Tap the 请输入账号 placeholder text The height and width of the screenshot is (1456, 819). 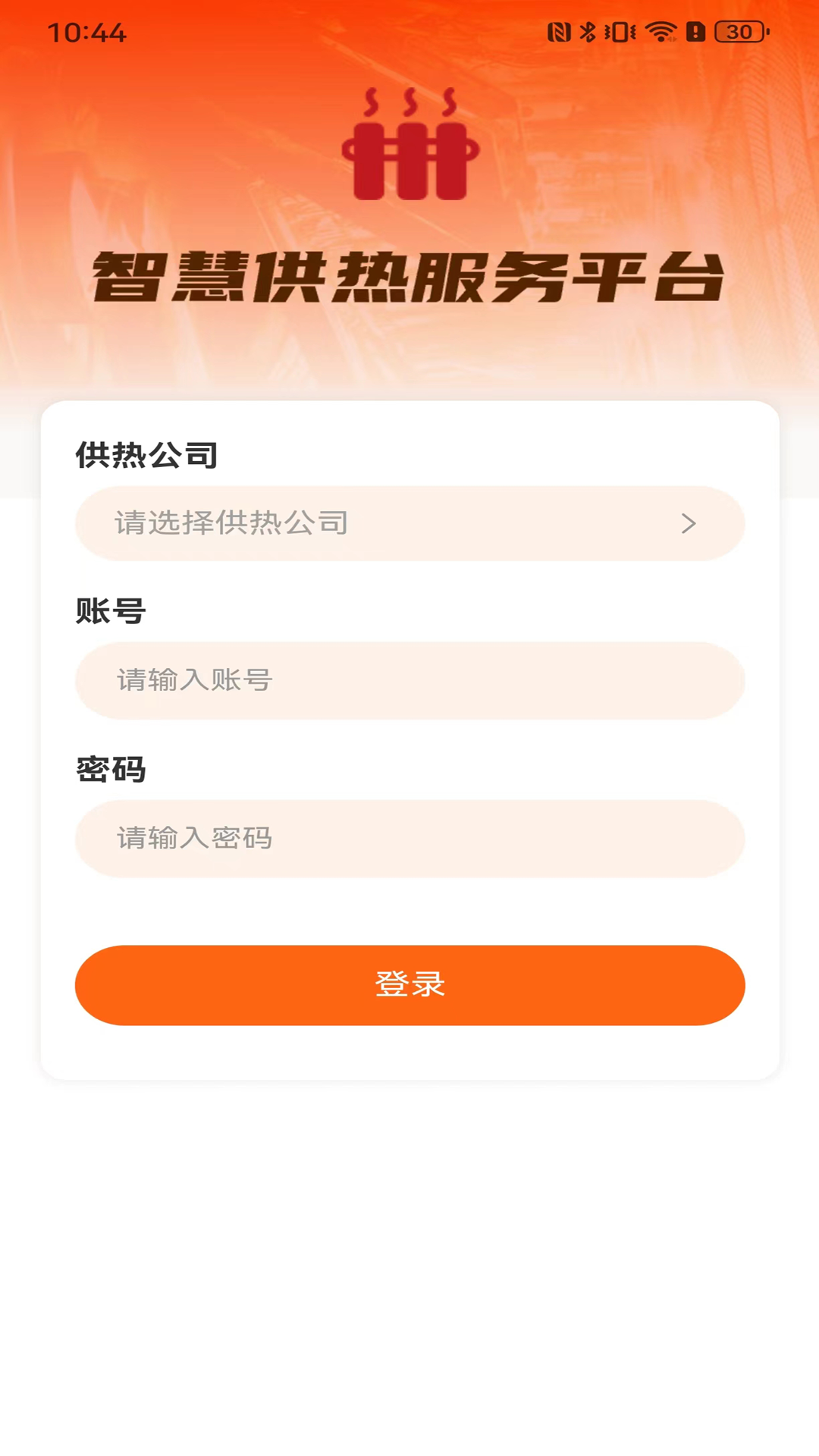click(194, 680)
